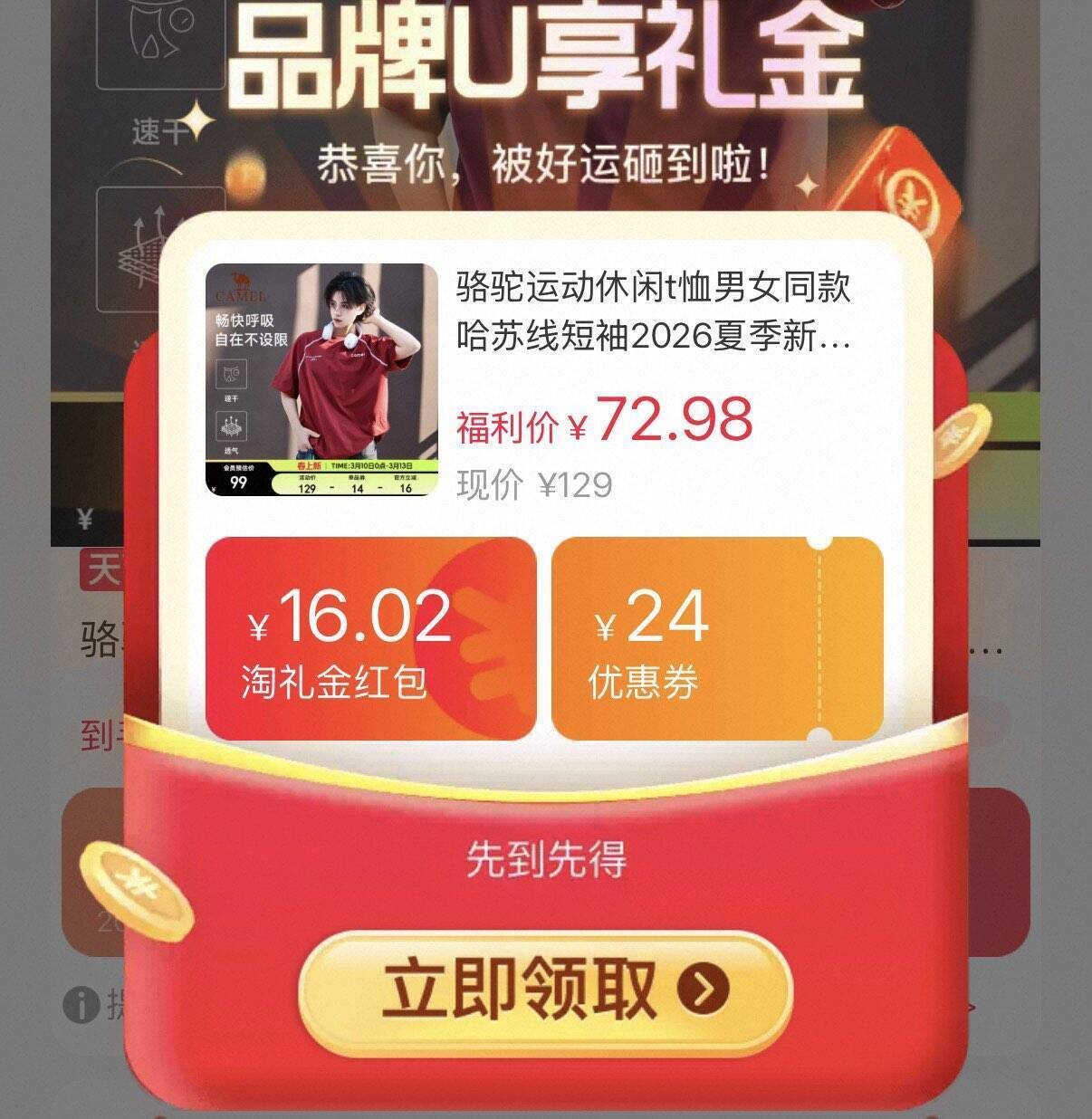Click the circular info icon at bottom left
This screenshot has width=1092, height=1119.
81,1004
